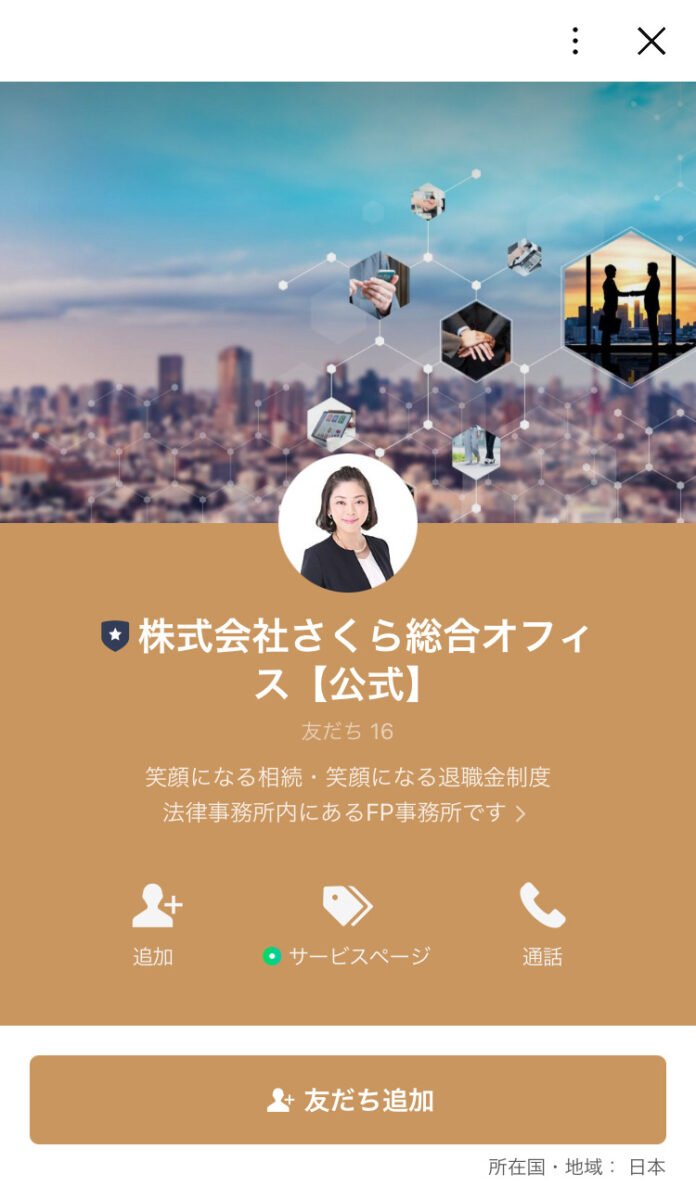Viewport: 696px width, 1200px height.
Task: Close the profile page
Action: [651, 41]
